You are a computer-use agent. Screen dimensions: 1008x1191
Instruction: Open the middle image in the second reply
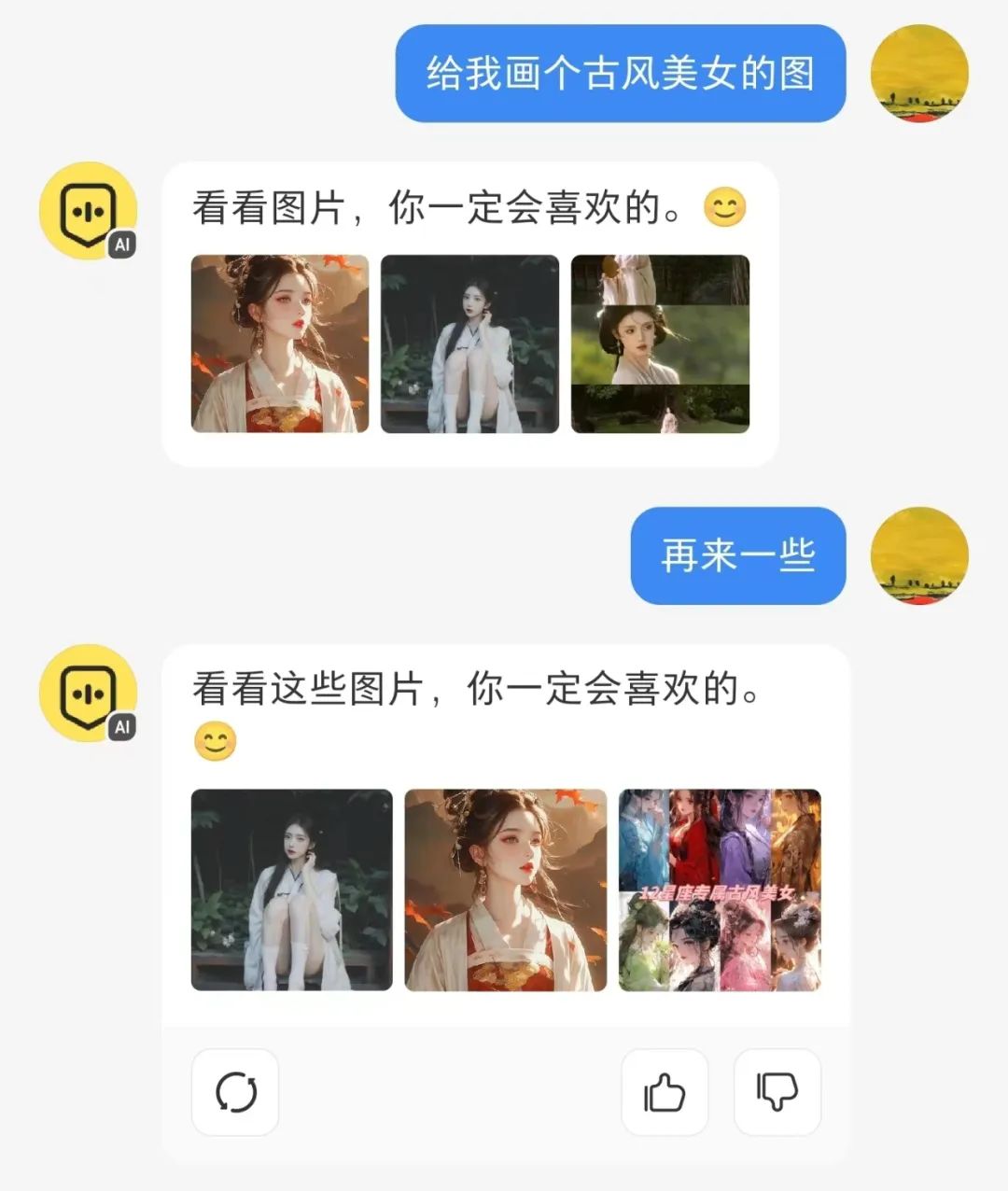(505, 892)
